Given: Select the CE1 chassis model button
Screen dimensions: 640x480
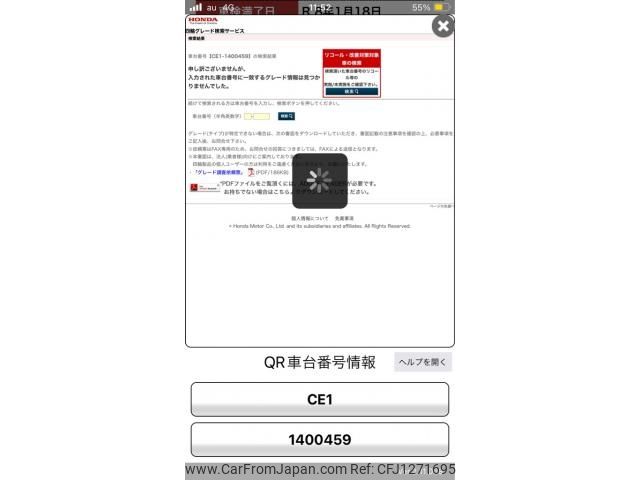Looking at the screenshot, I should coord(319,399).
